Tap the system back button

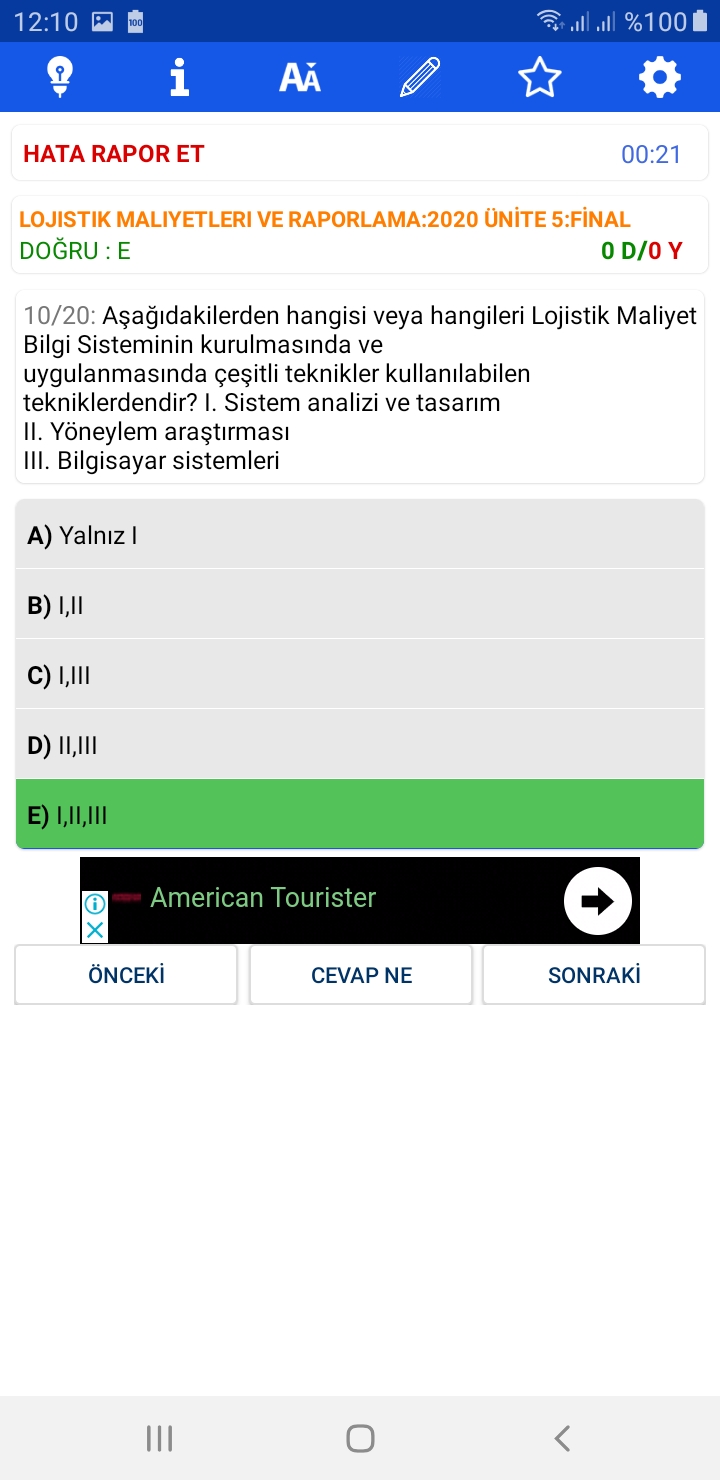[x=562, y=1438]
